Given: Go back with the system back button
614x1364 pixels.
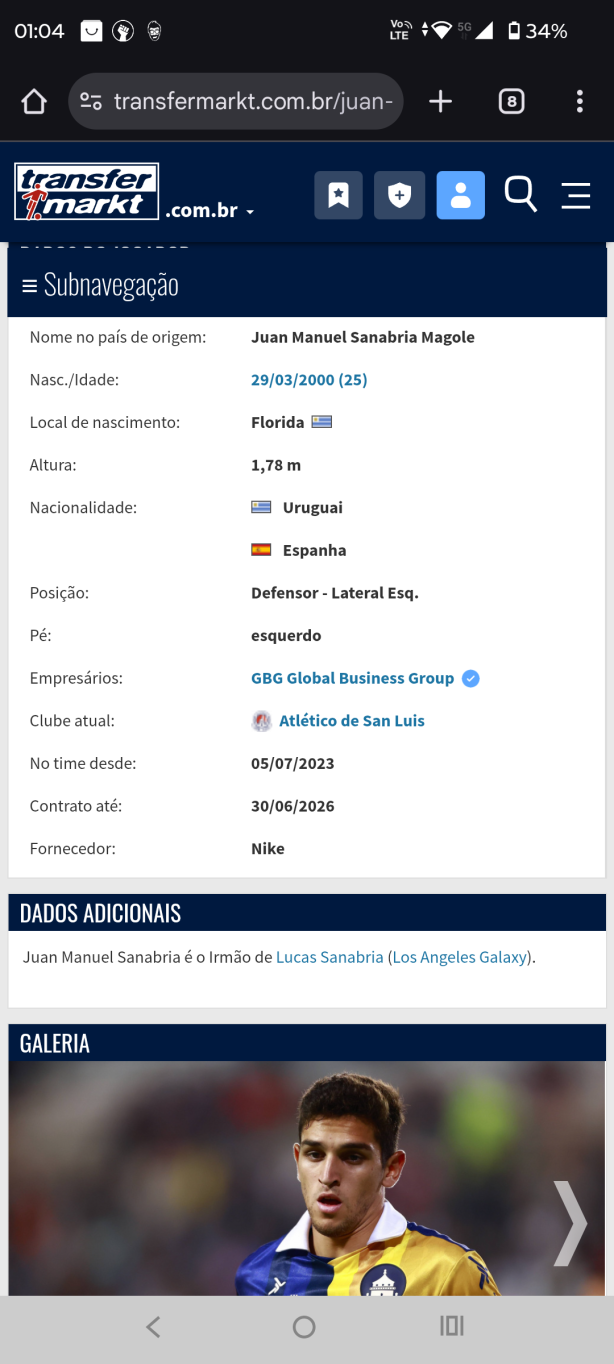Looking at the screenshot, I should [x=153, y=1327].
